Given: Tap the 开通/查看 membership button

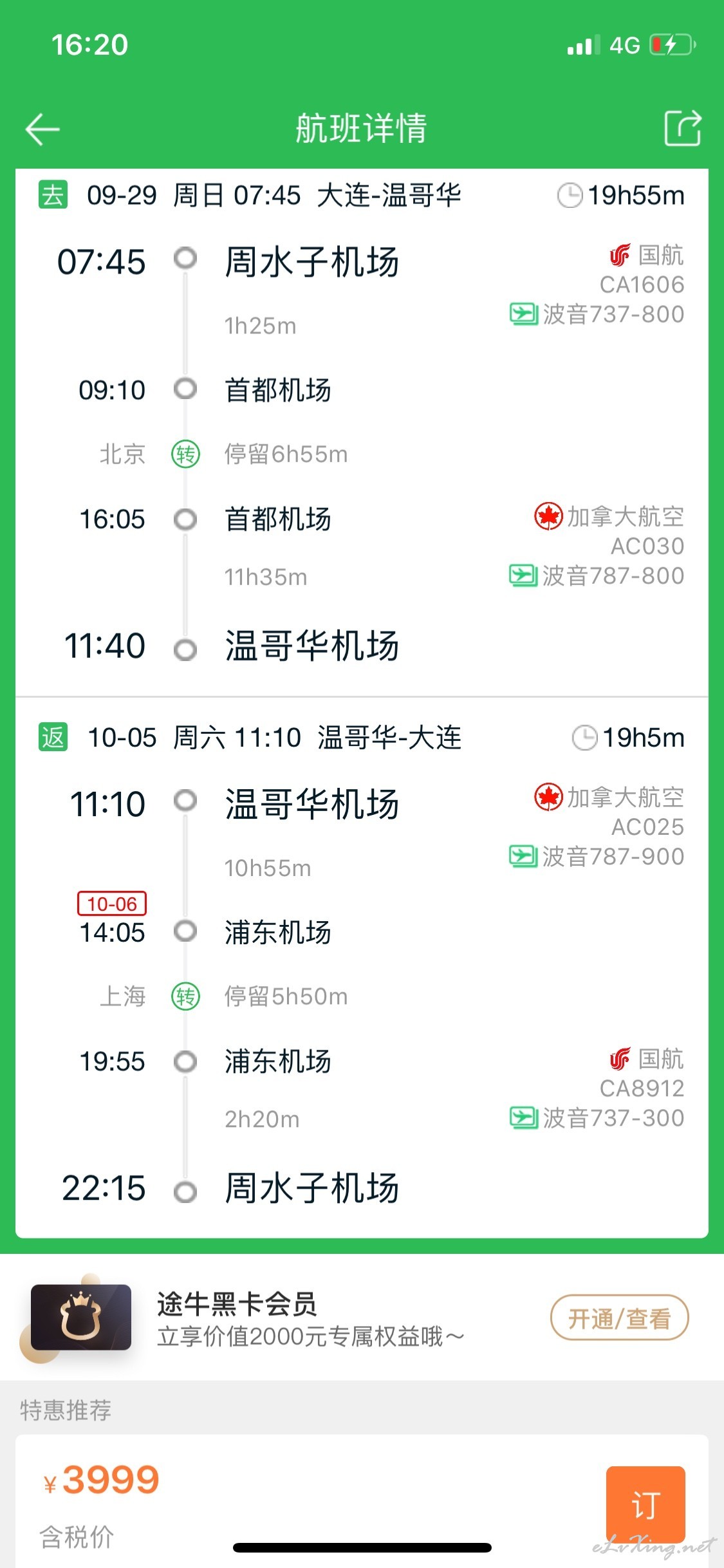Looking at the screenshot, I should [619, 1317].
